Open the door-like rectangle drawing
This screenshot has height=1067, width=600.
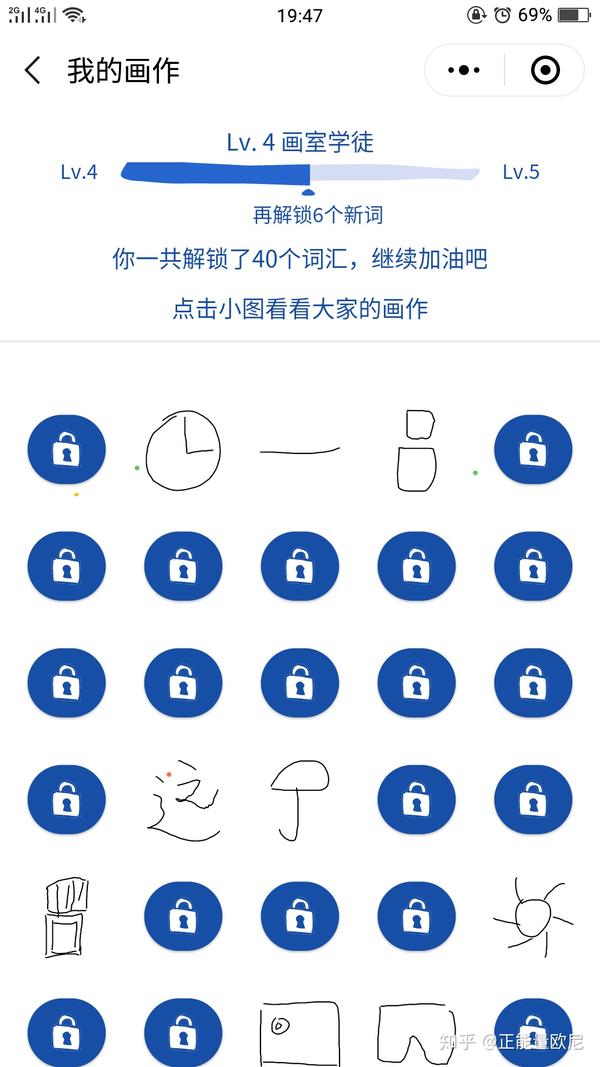pos(66,916)
